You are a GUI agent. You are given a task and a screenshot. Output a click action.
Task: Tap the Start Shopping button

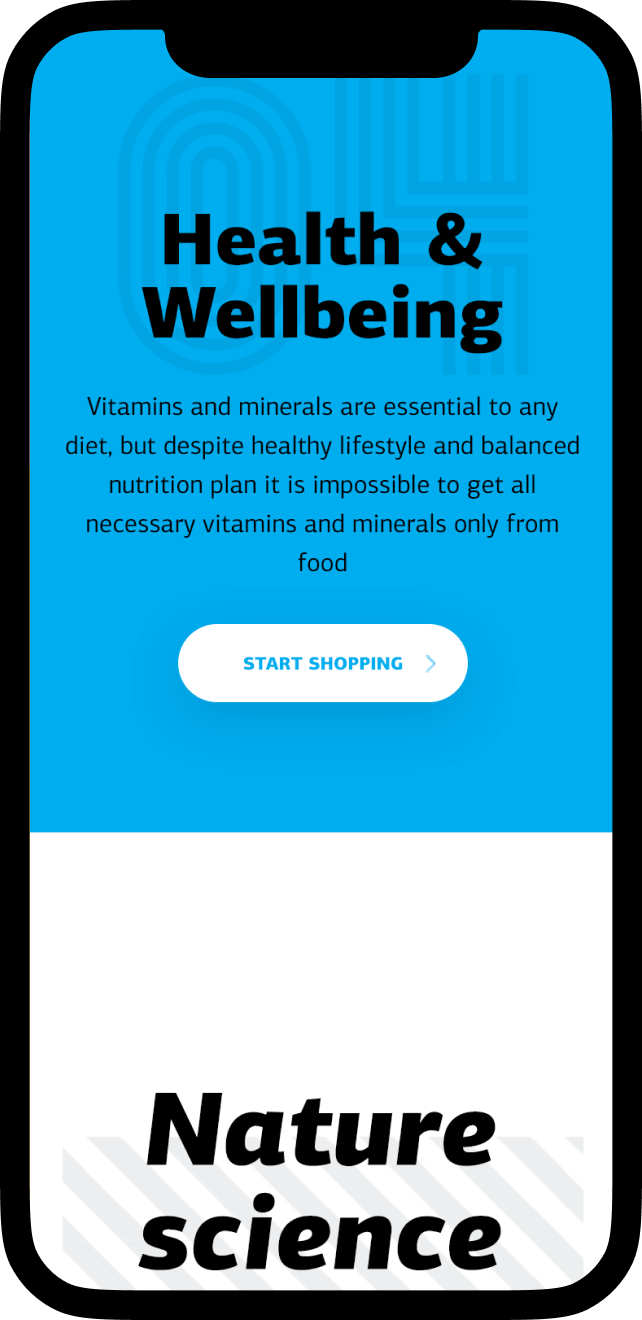tap(322, 663)
